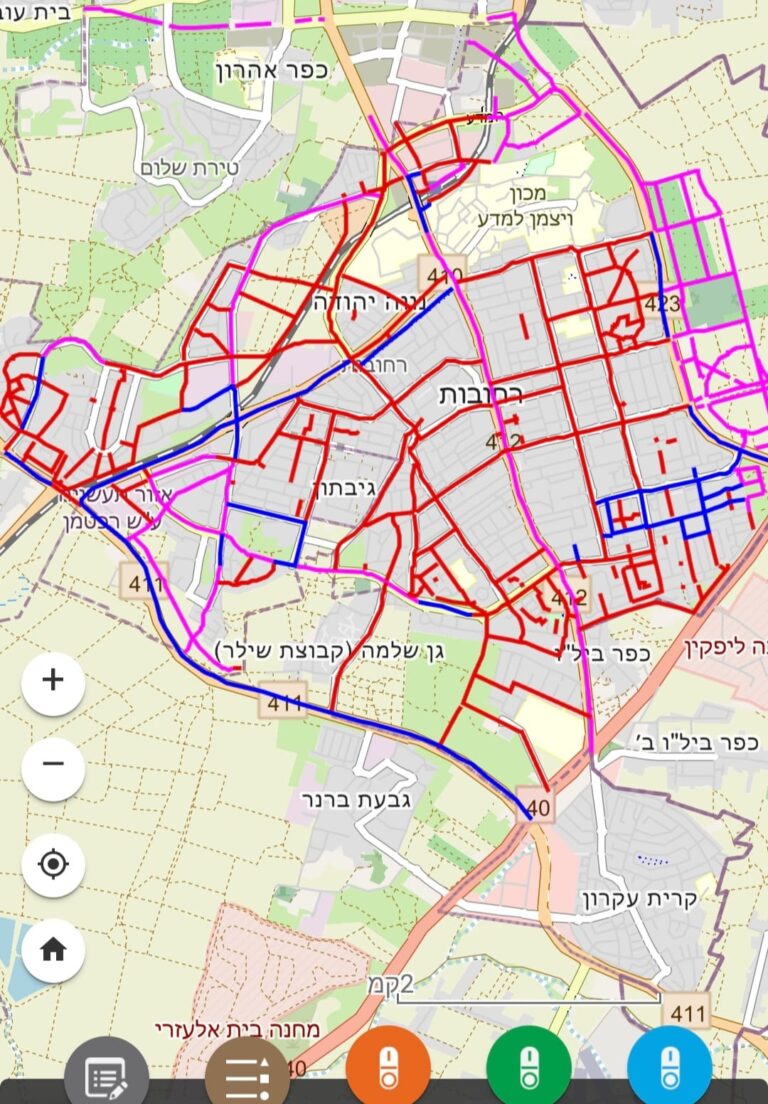Open the brown layers list button

pos(247,1073)
